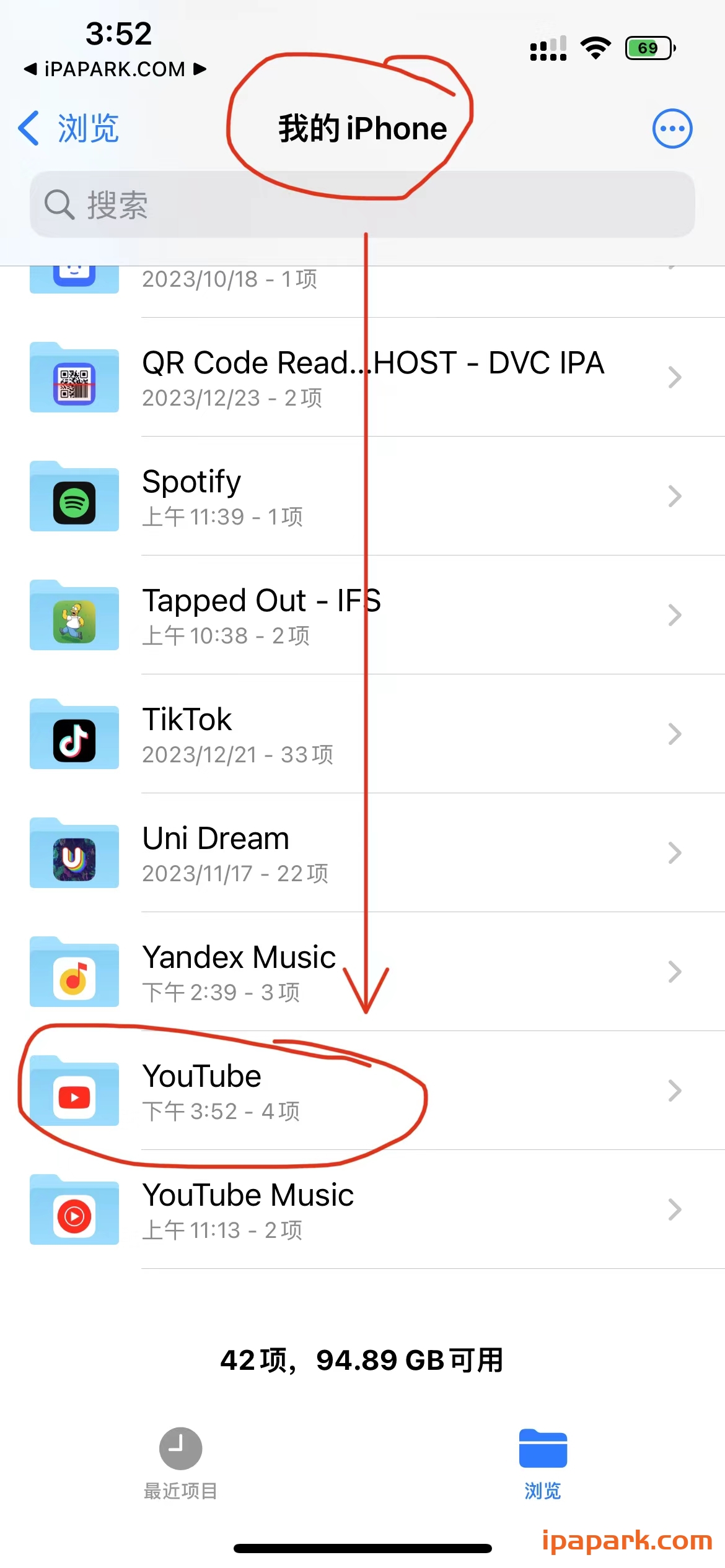Expand the TikTok folder chevron
Image resolution: width=725 pixels, height=1568 pixels.
[x=674, y=734]
